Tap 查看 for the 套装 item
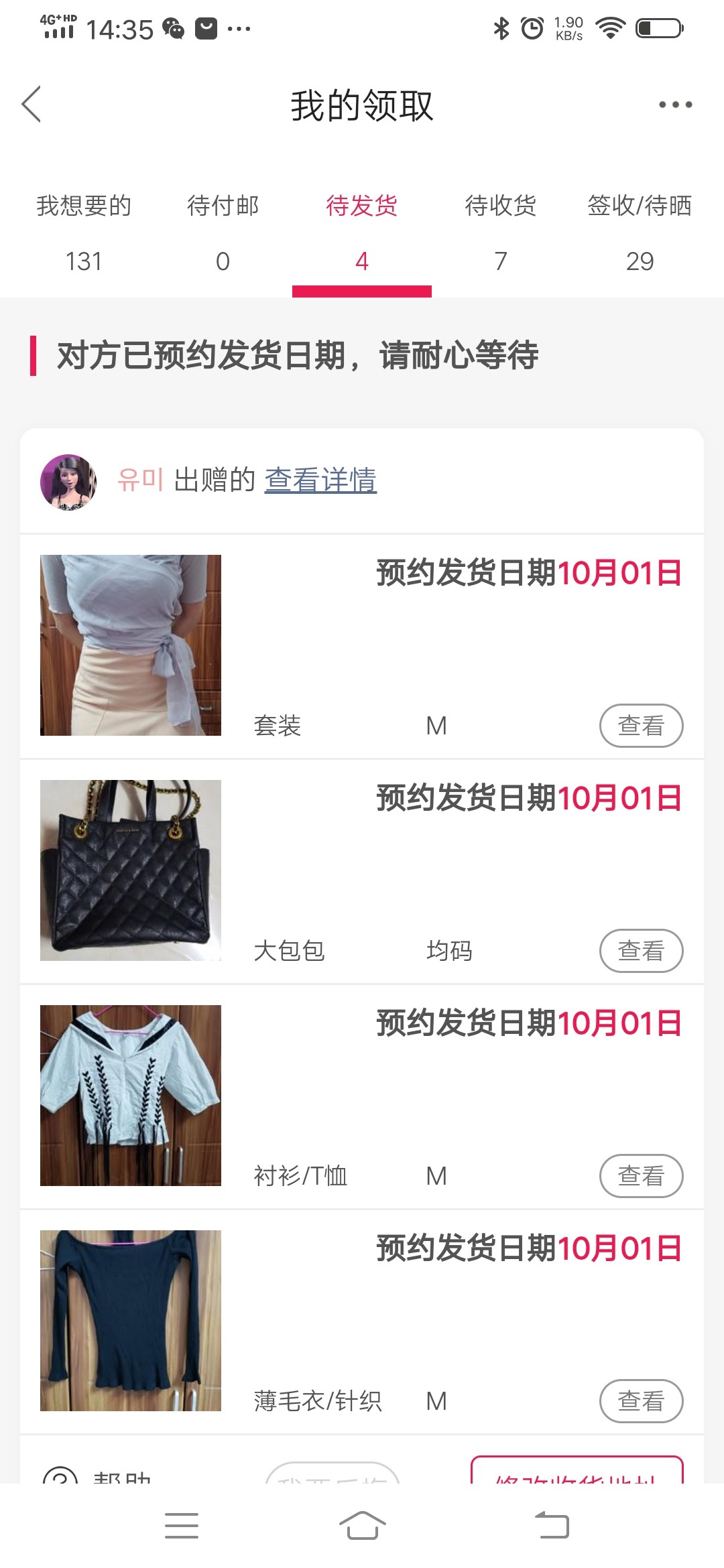The height and width of the screenshot is (1568, 724). point(641,725)
